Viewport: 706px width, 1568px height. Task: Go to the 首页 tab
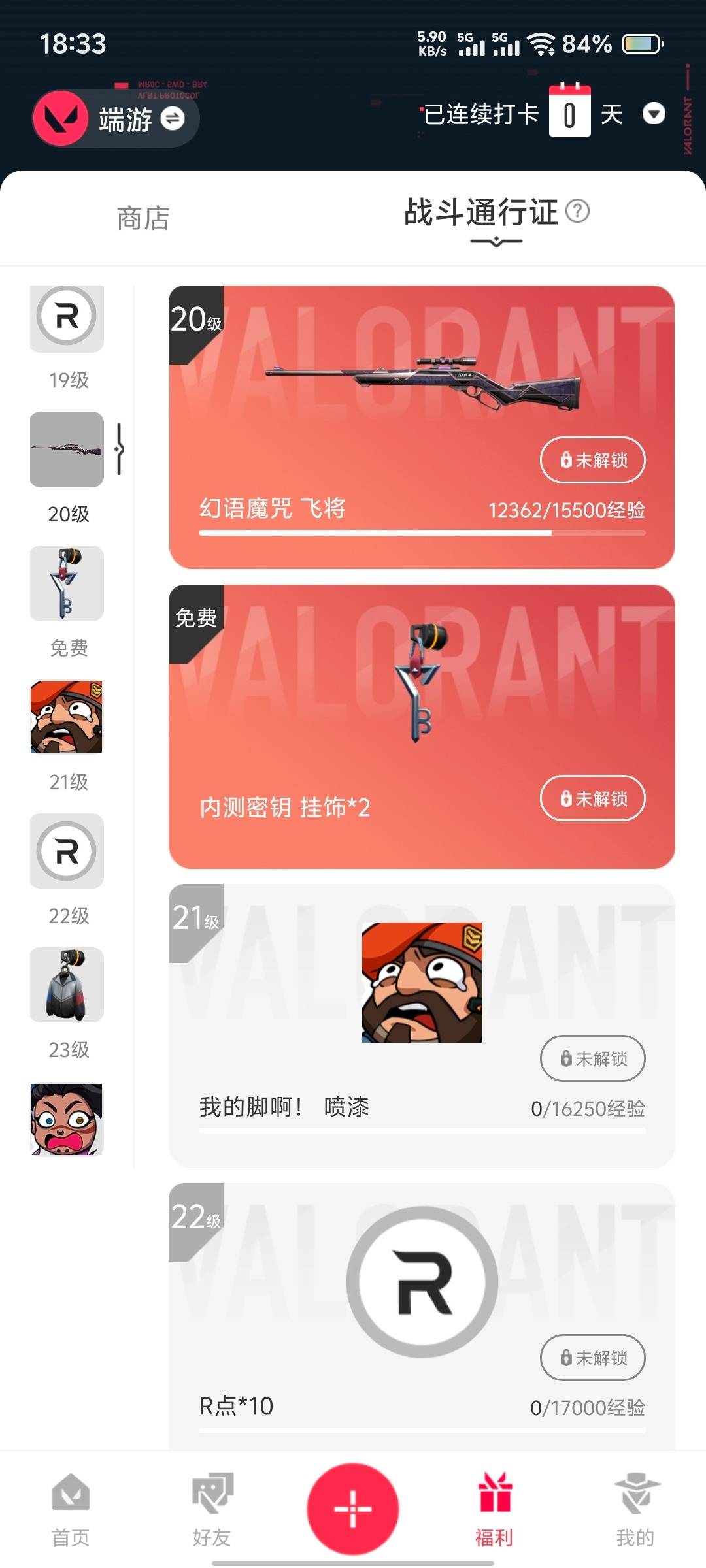(71, 1509)
